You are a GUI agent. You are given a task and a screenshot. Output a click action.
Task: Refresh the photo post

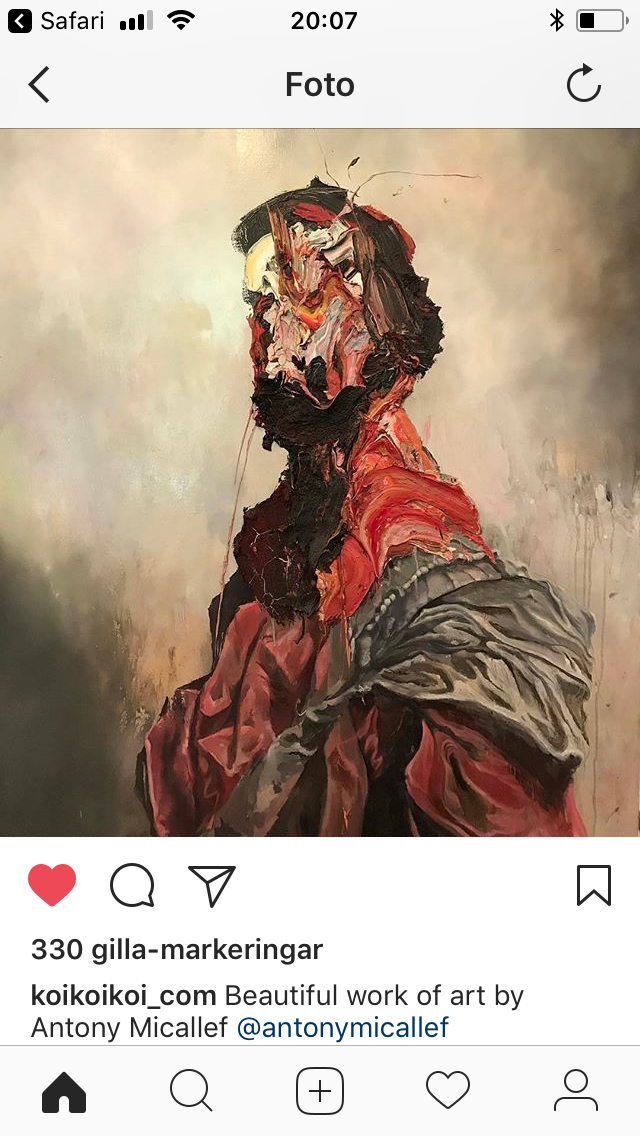pos(583,86)
